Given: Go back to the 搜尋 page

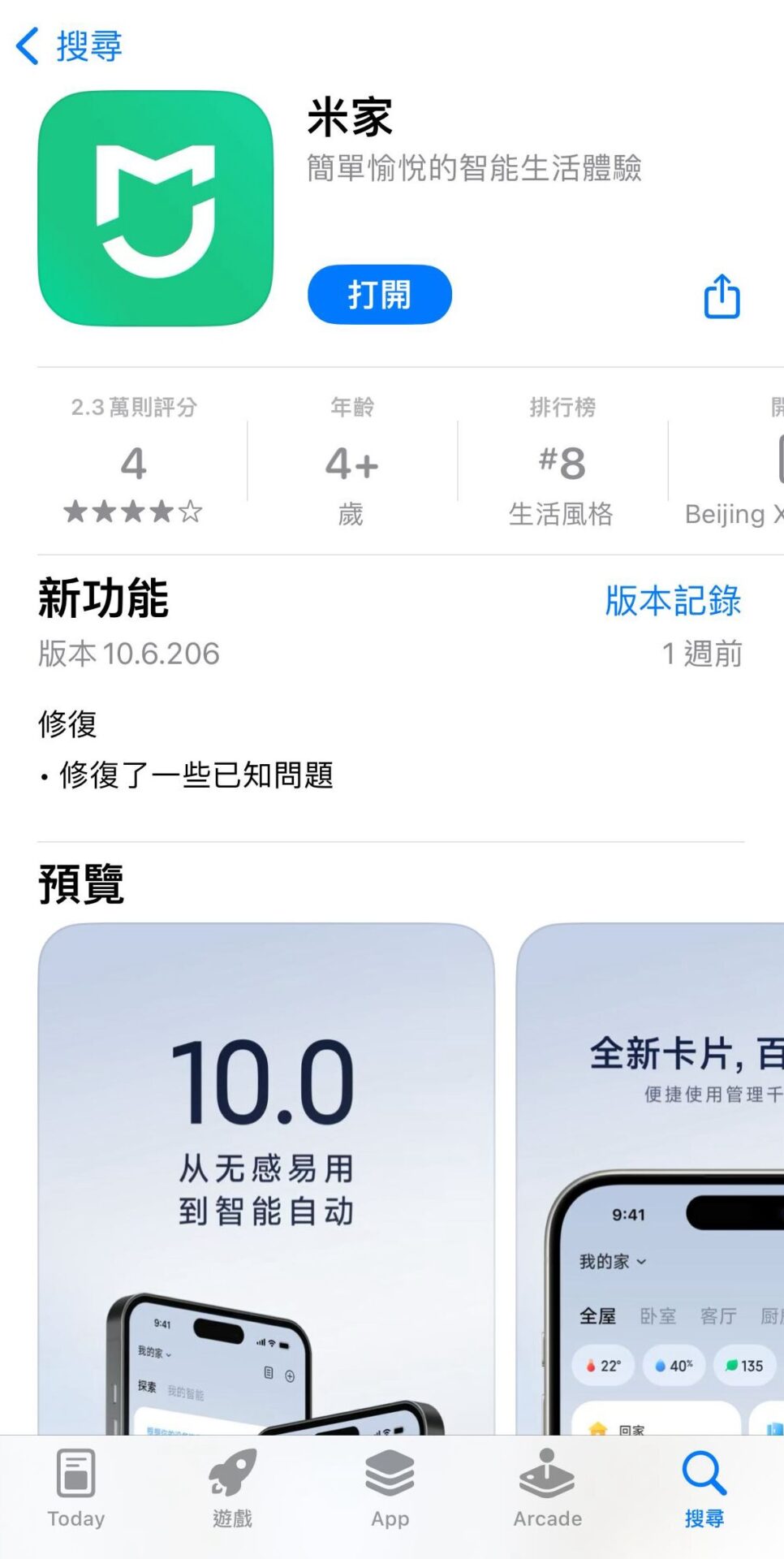Looking at the screenshot, I should [70, 45].
